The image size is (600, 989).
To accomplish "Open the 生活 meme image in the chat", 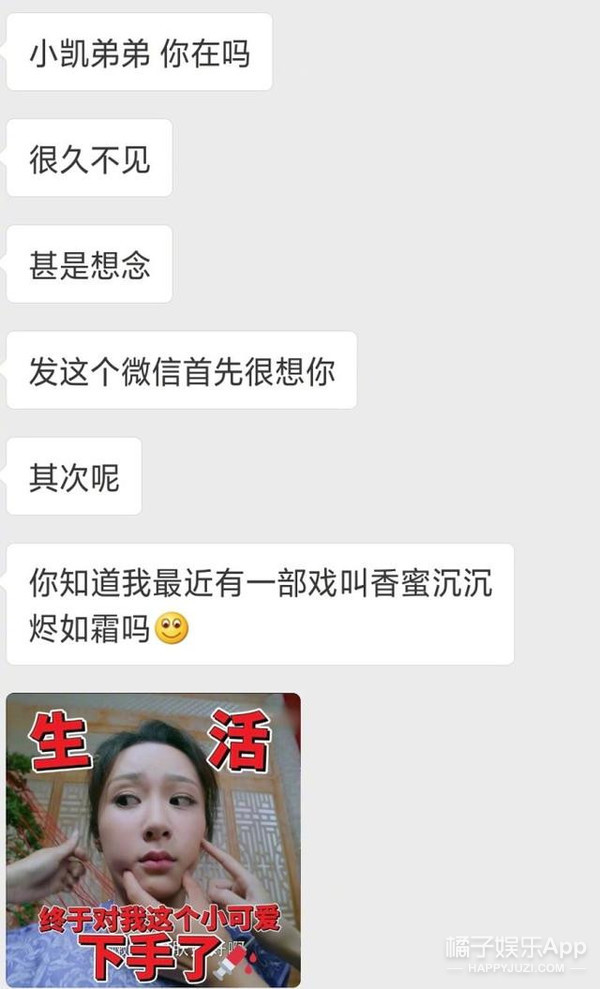I will coord(153,839).
